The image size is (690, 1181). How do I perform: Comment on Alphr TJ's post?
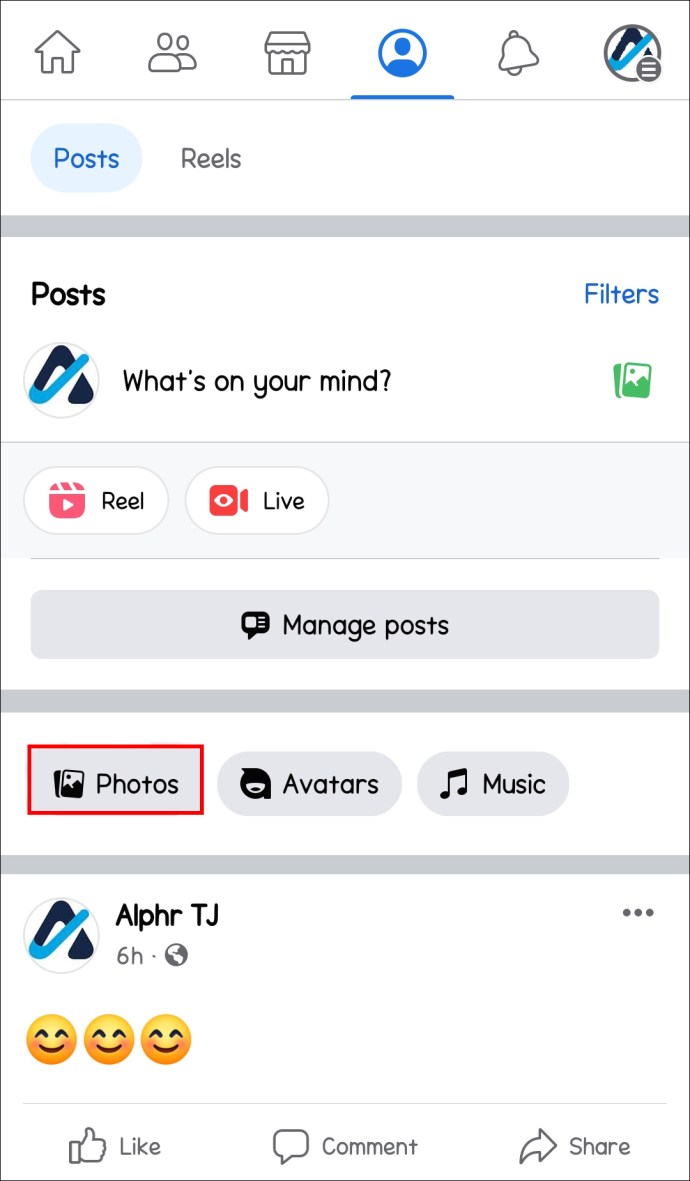point(345,1146)
